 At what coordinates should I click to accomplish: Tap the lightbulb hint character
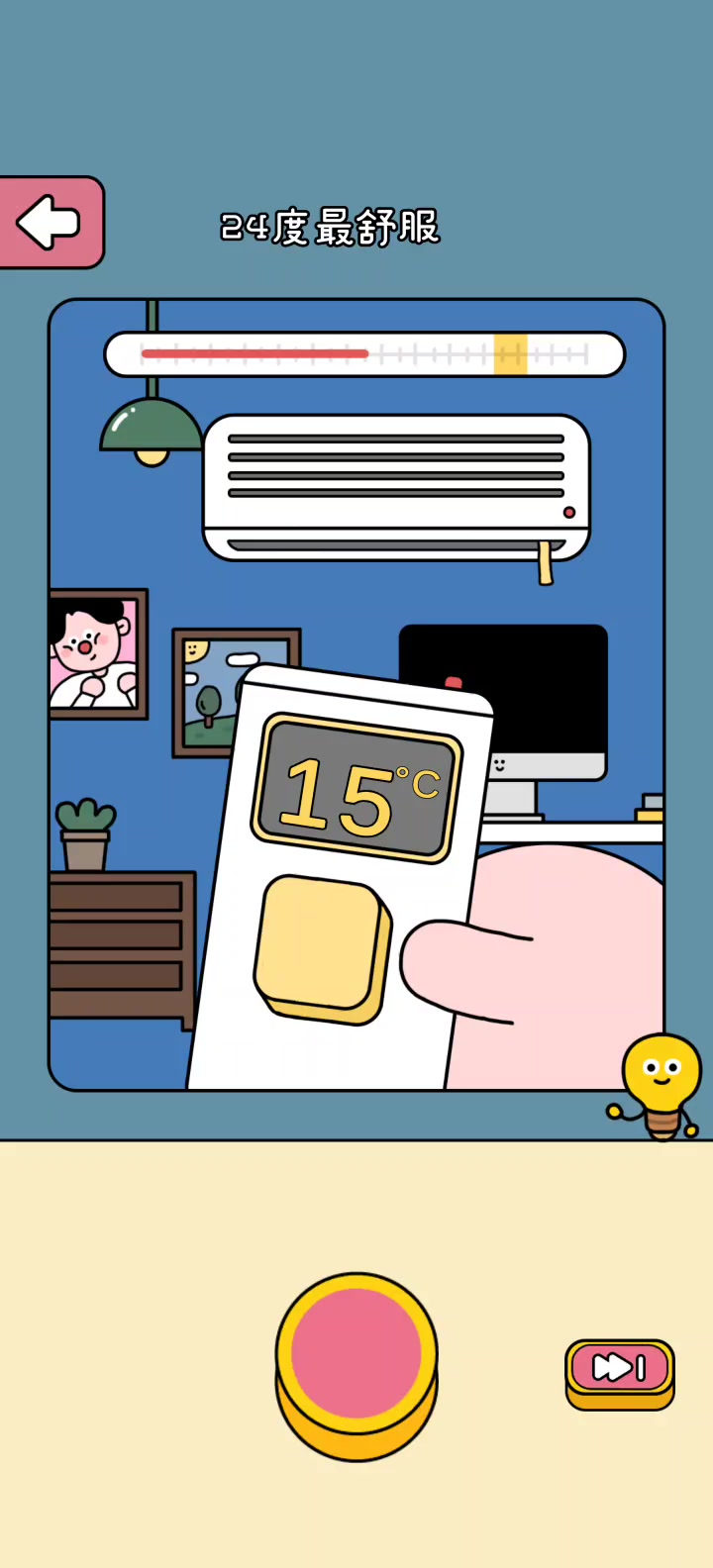[661, 1084]
